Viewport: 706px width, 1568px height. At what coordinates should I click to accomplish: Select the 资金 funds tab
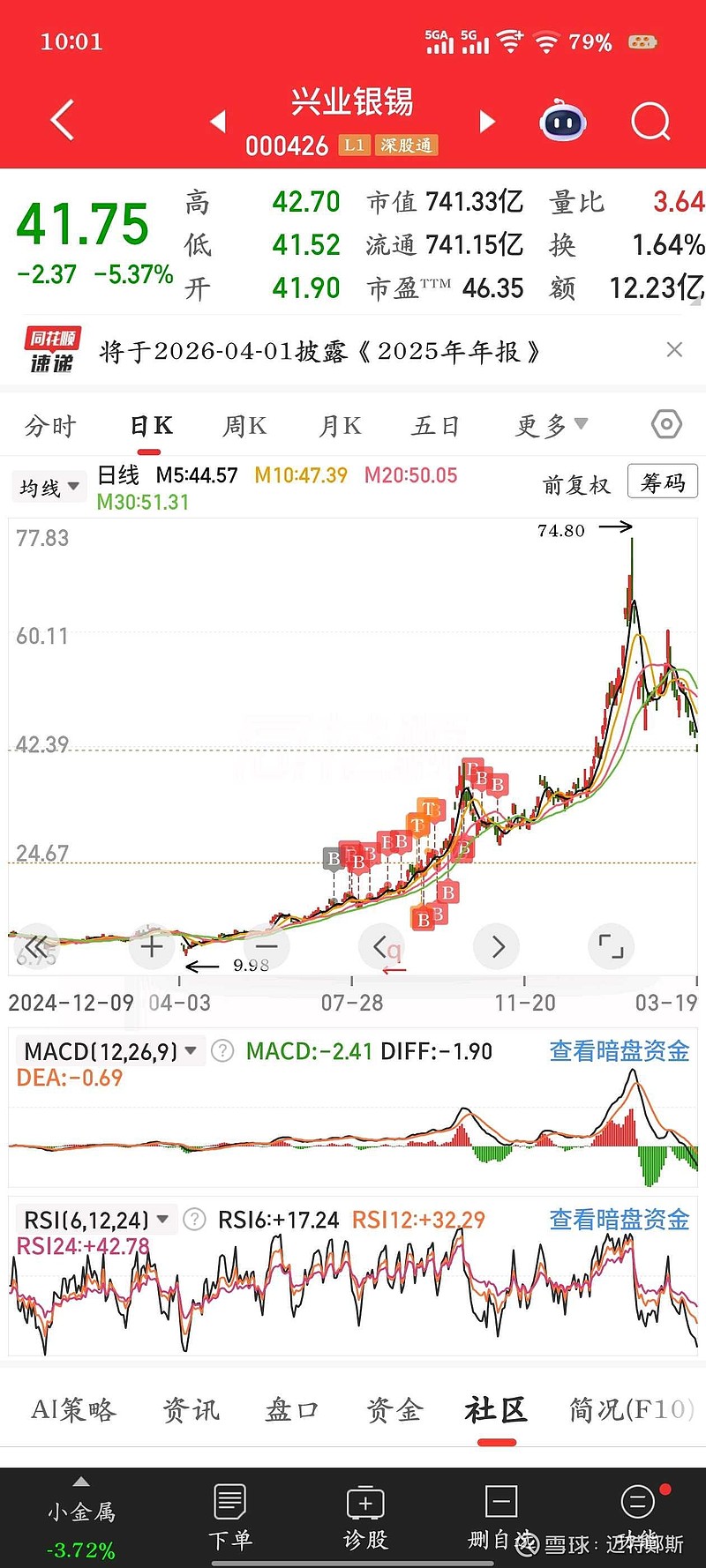(x=393, y=1411)
